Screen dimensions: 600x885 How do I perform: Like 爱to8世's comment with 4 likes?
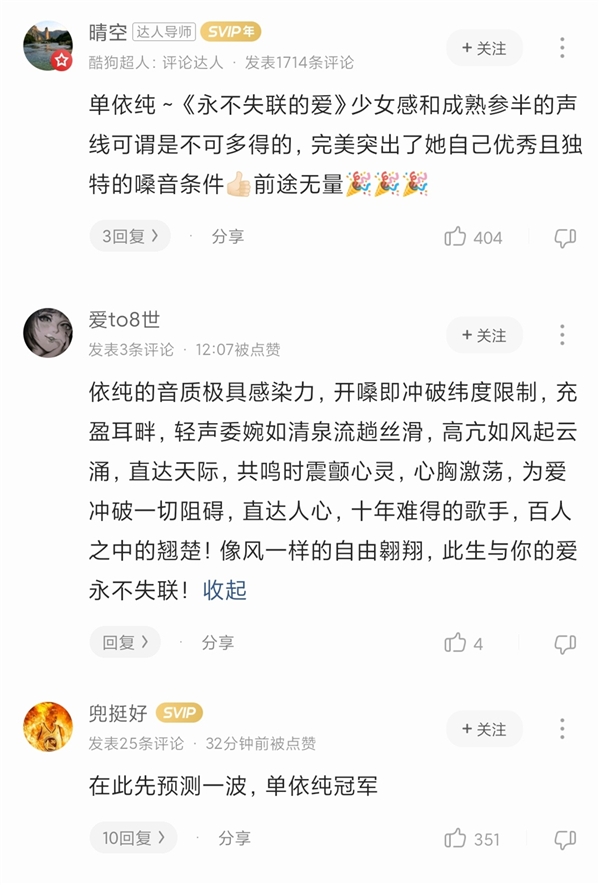(x=456, y=643)
